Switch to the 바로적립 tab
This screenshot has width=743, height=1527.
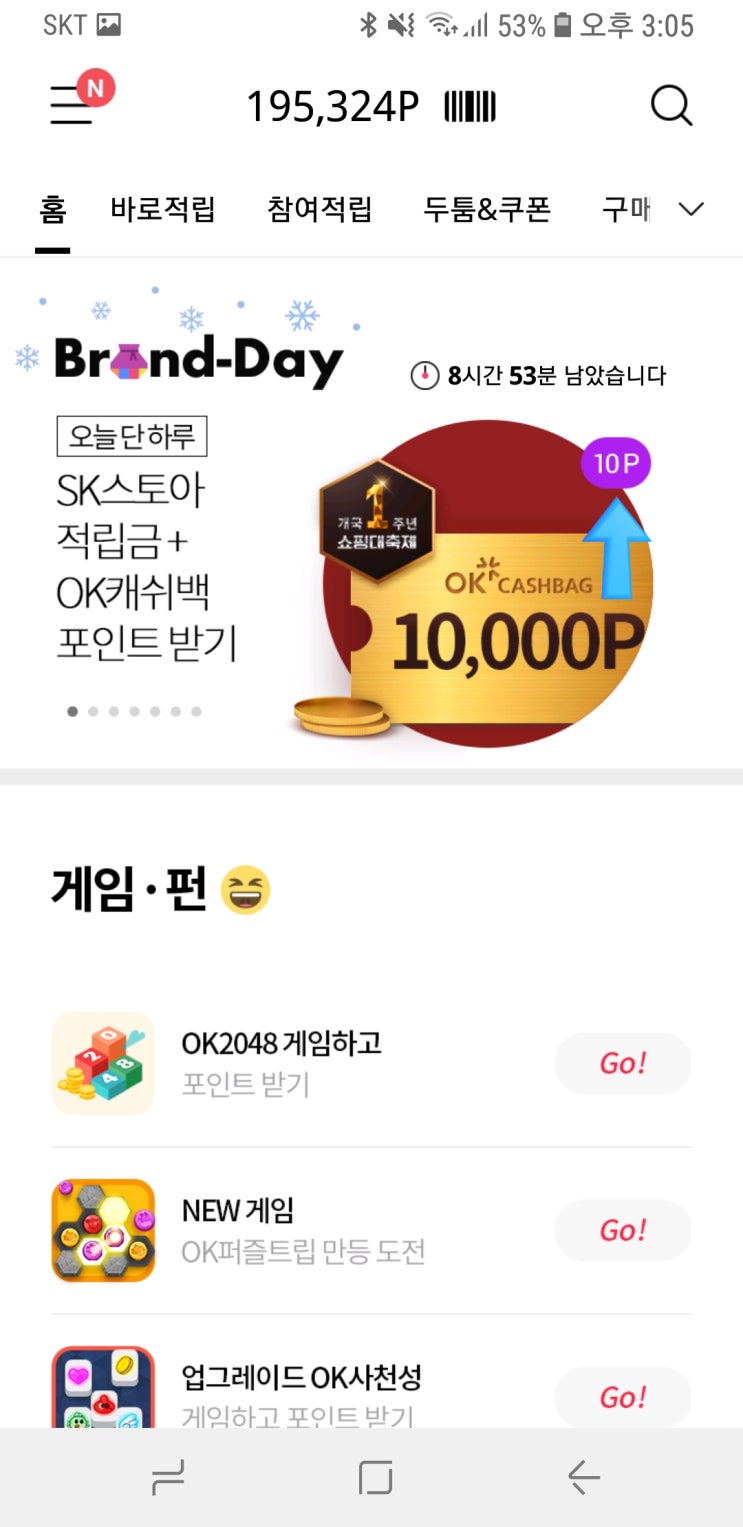pyautogui.click(x=164, y=210)
